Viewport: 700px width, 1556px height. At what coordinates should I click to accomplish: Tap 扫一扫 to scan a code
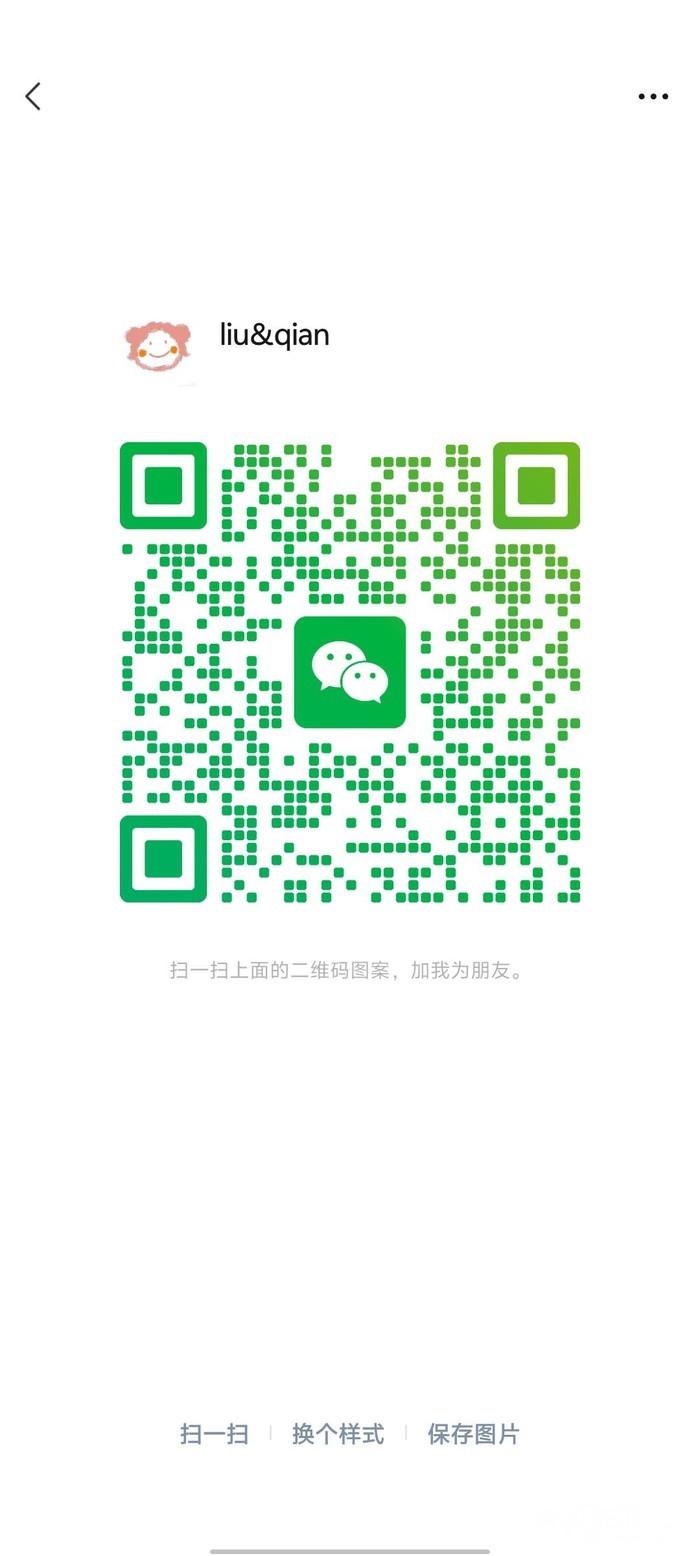pyautogui.click(x=214, y=1433)
